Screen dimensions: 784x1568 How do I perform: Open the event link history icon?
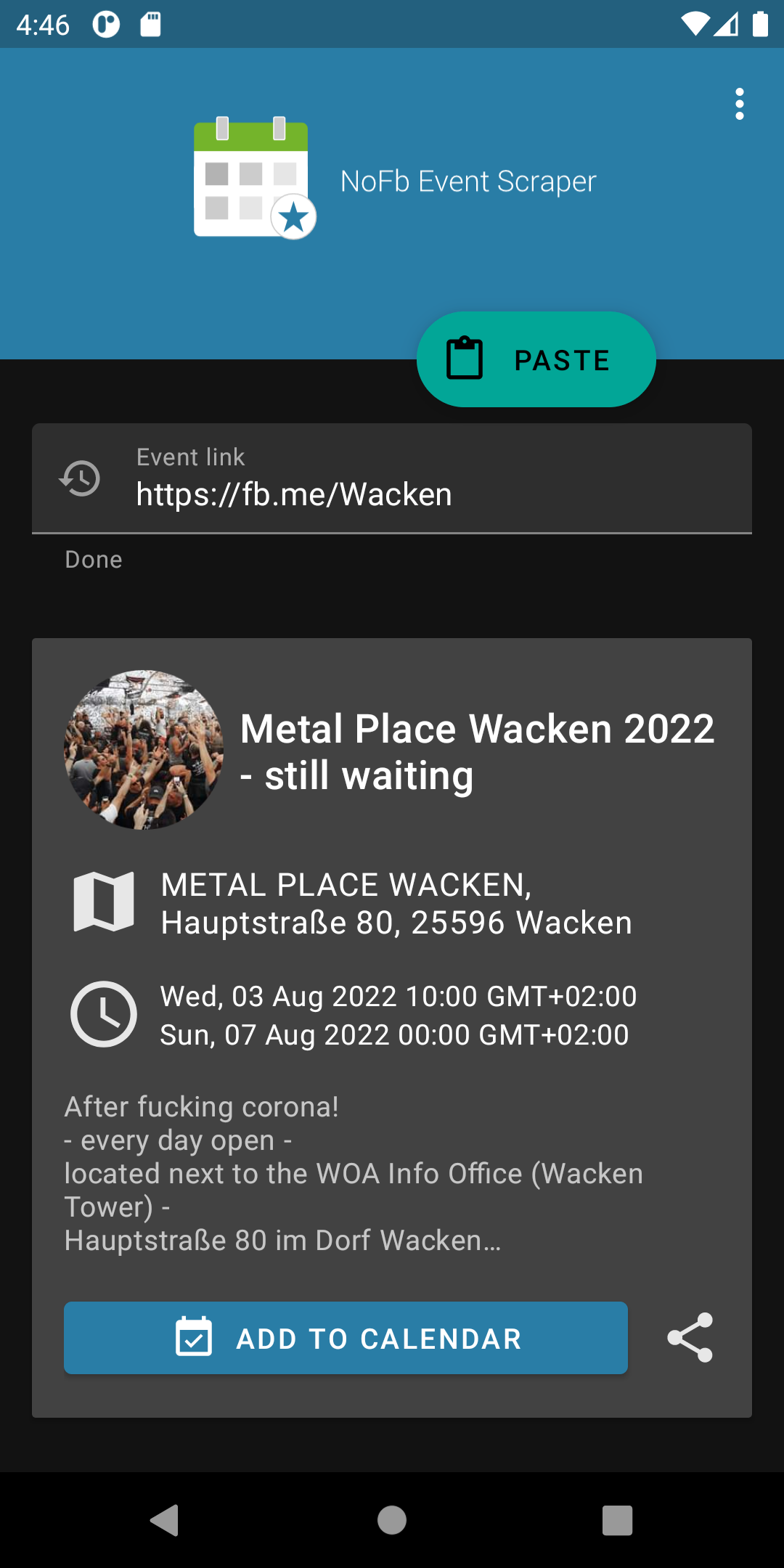pos(80,478)
